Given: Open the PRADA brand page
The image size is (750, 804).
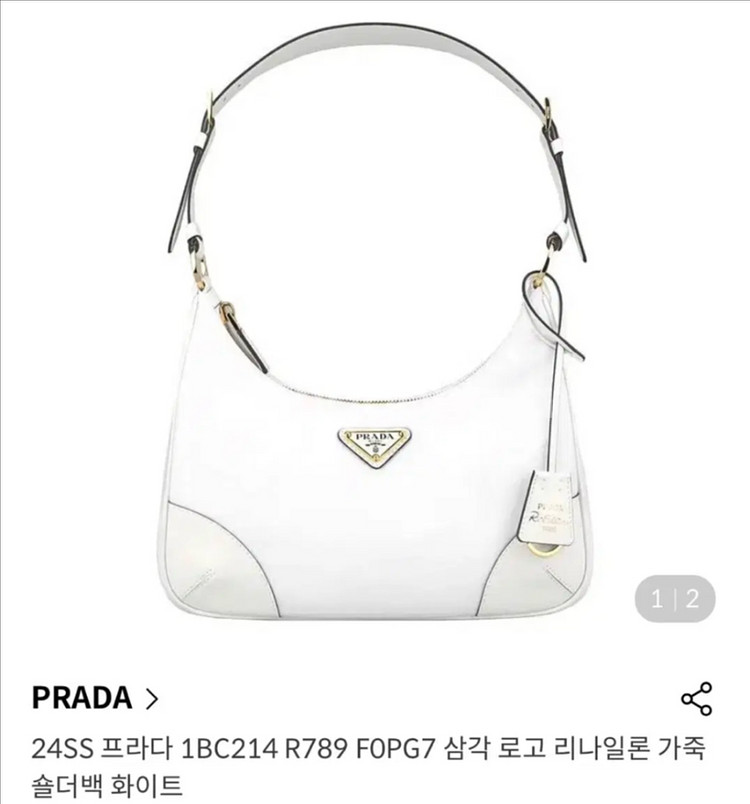Looking at the screenshot, I should point(95,697).
